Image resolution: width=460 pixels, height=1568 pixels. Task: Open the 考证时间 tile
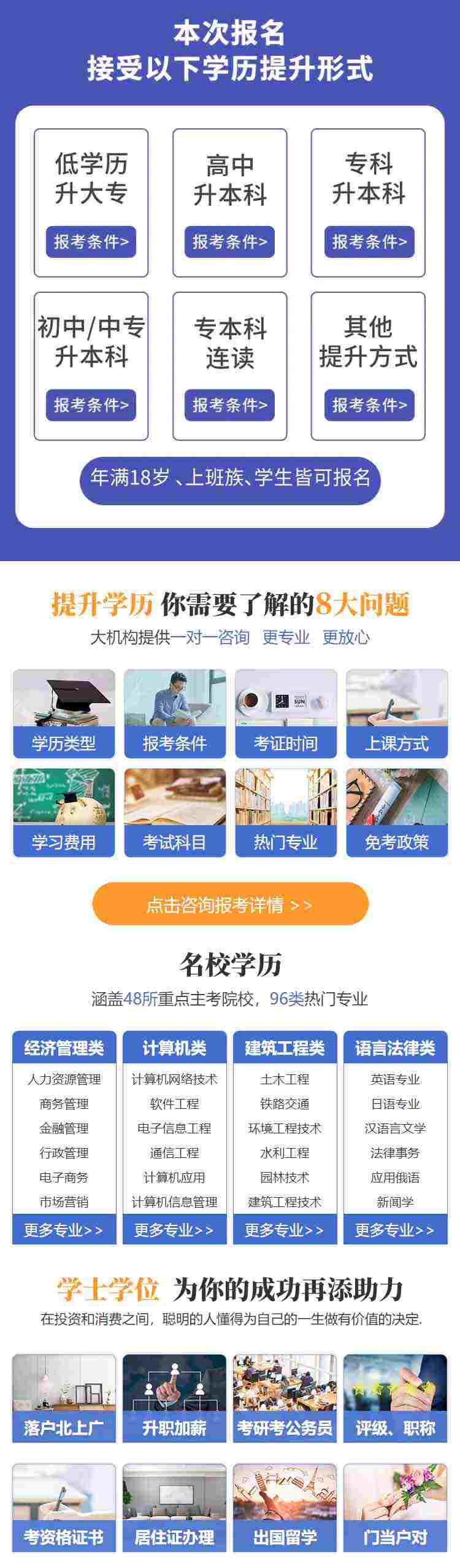286,714
